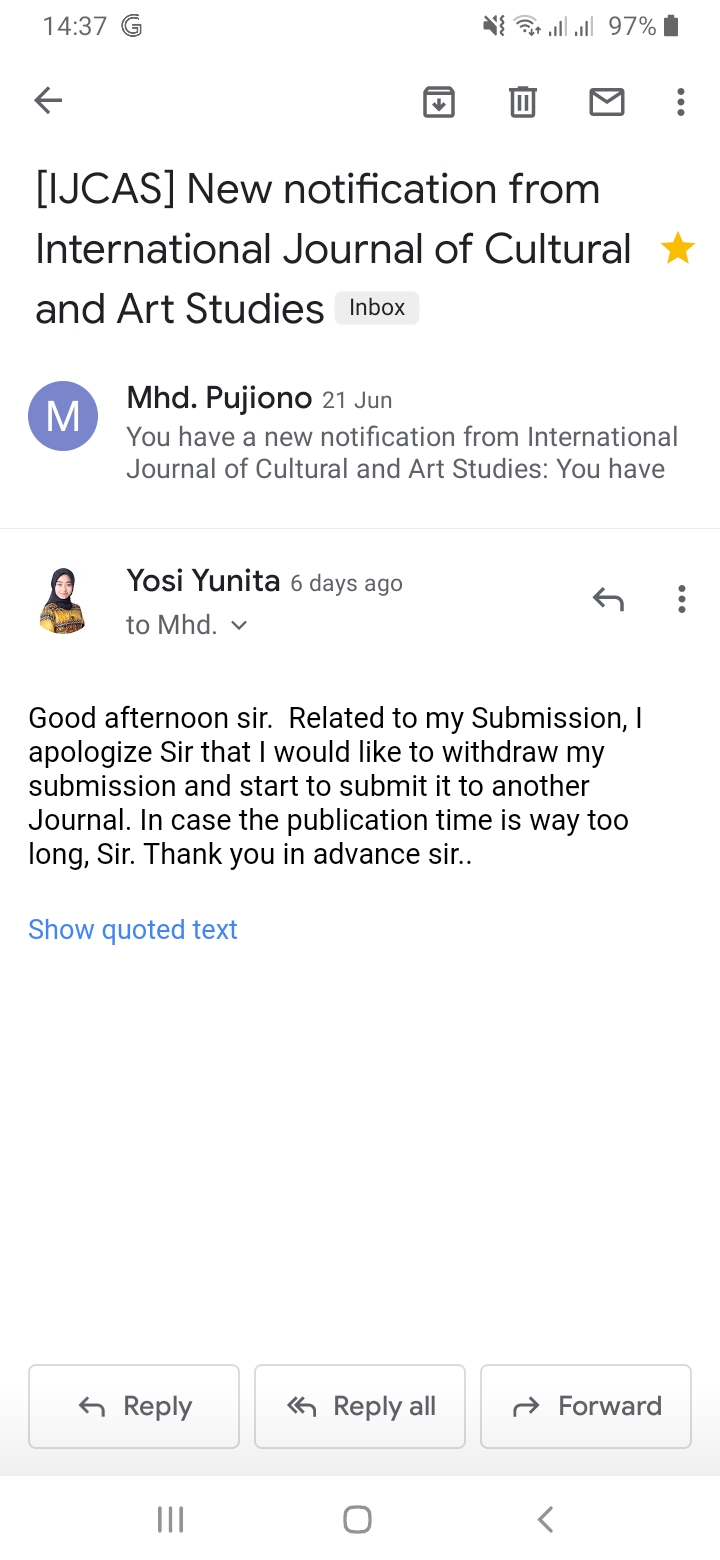
Task: Open recent apps from navigation bar
Action: (171, 1520)
